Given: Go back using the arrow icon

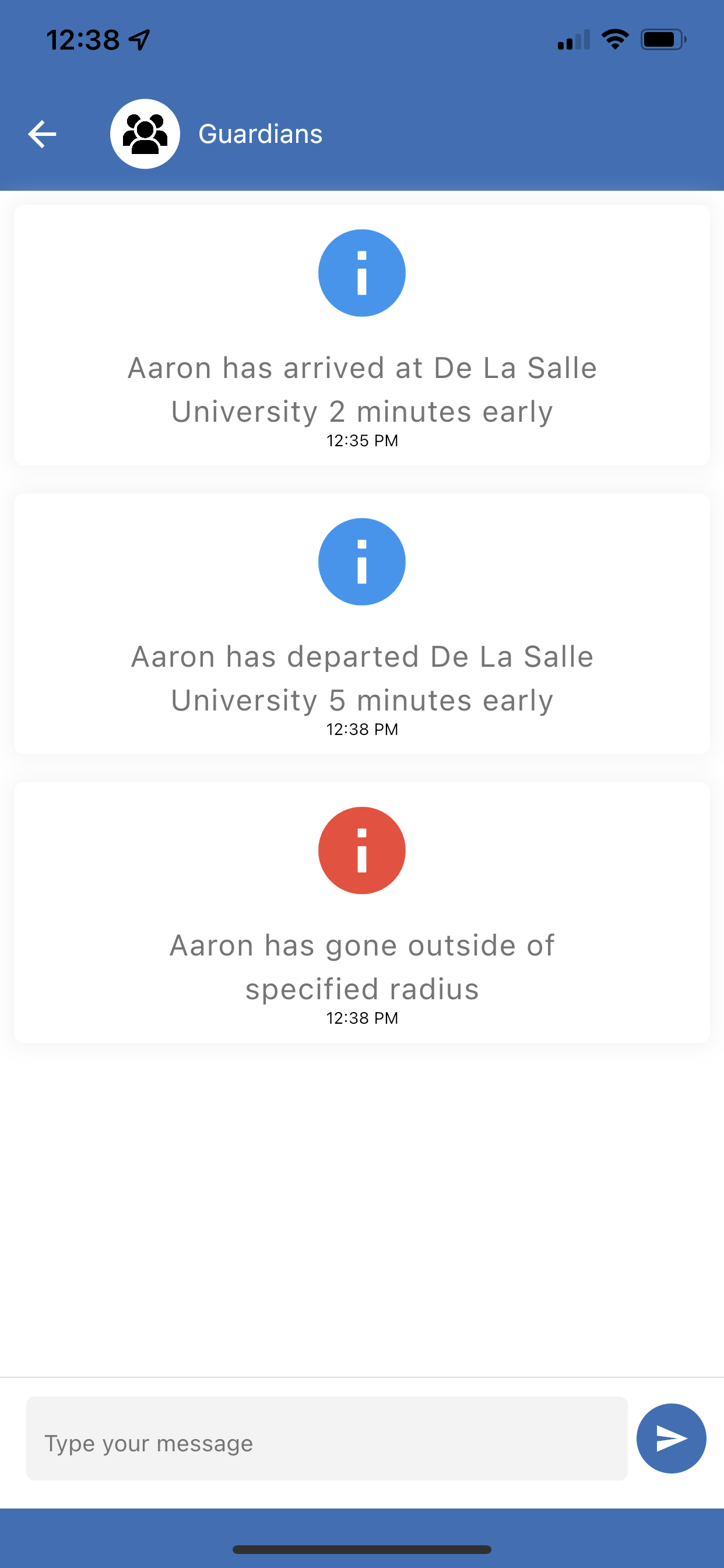Looking at the screenshot, I should click(x=42, y=134).
